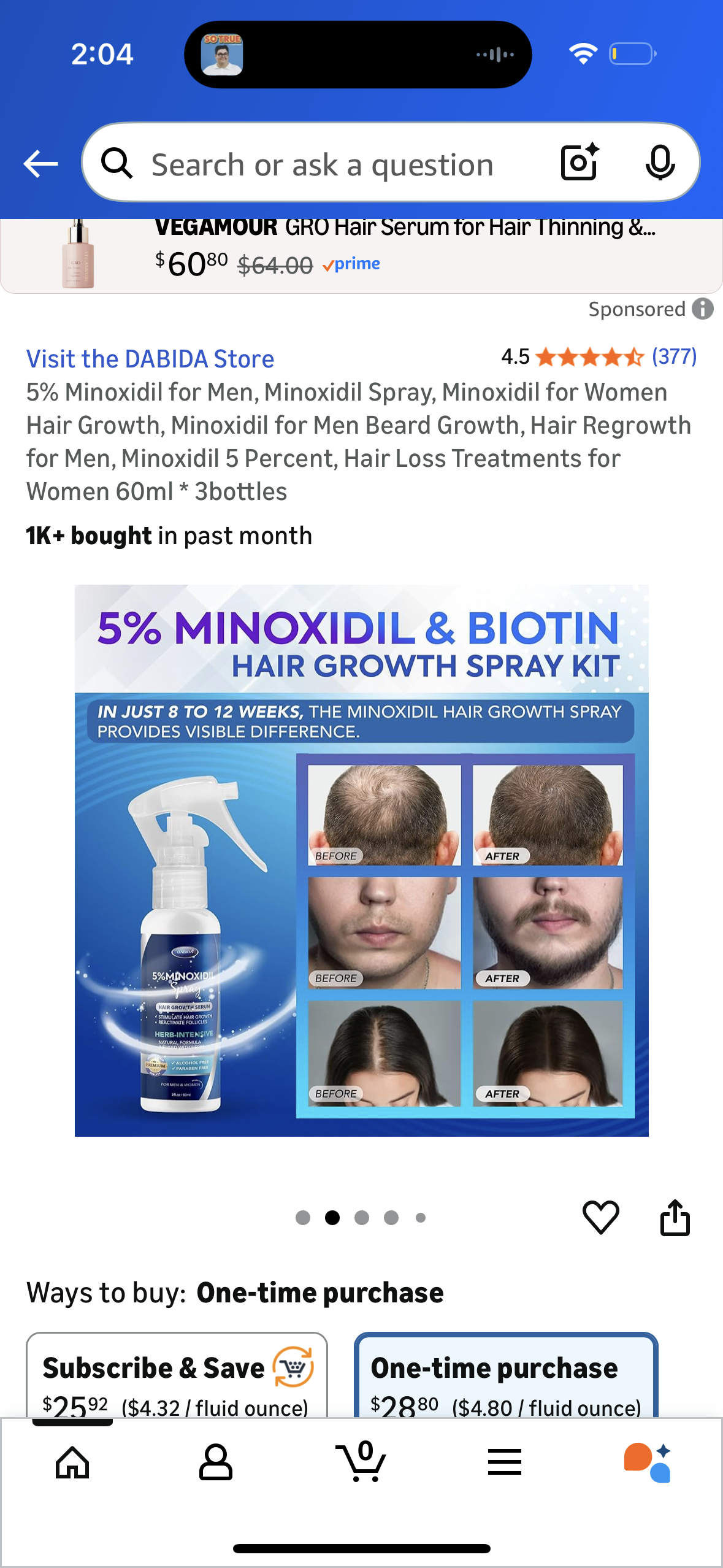Open the 377 customer ratings
This screenshot has height=1568, width=723.
click(673, 356)
